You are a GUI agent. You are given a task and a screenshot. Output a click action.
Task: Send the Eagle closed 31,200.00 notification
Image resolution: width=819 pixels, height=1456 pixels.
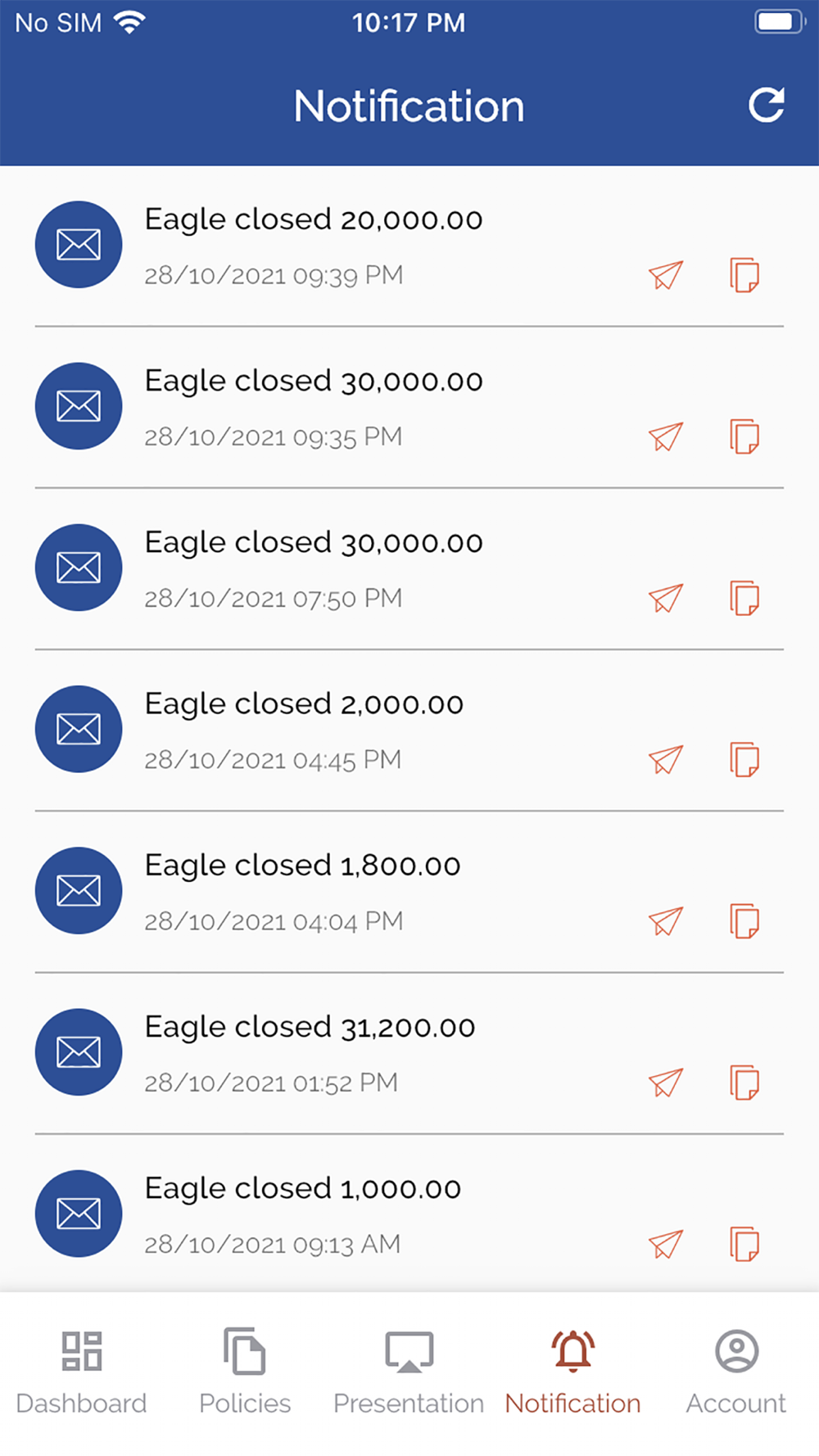[x=665, y=1083]
